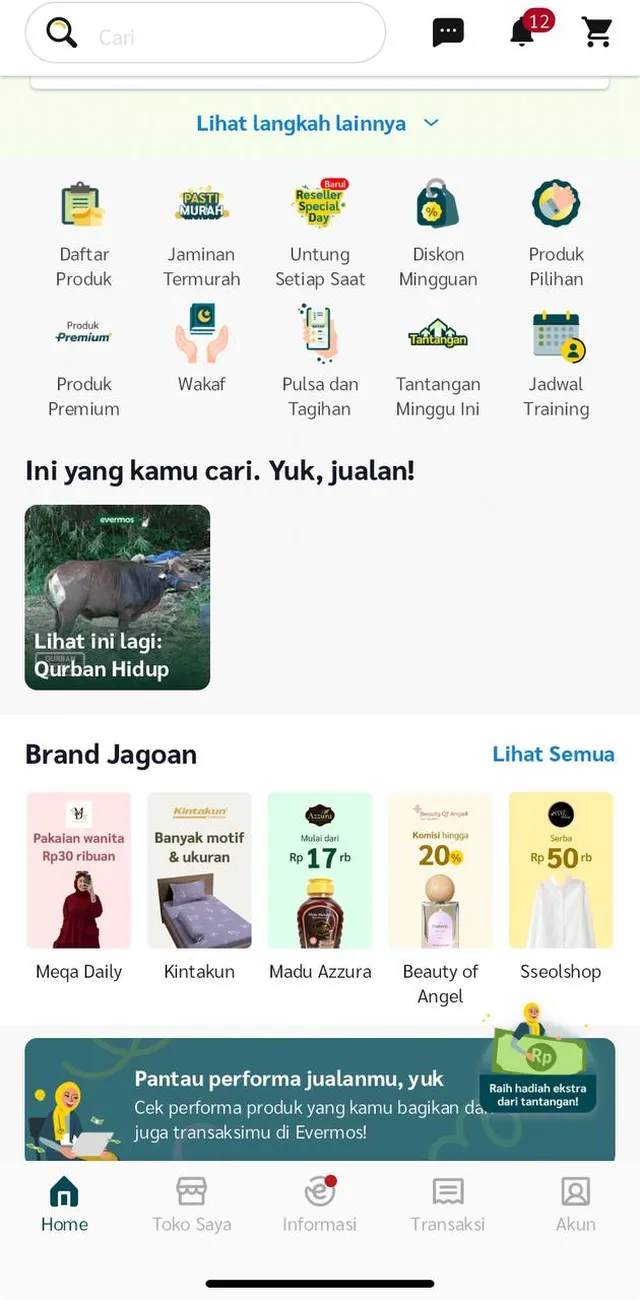
Task: Select Diskon Mingguan
Action: pyautogui.click(x=438, y=234)
